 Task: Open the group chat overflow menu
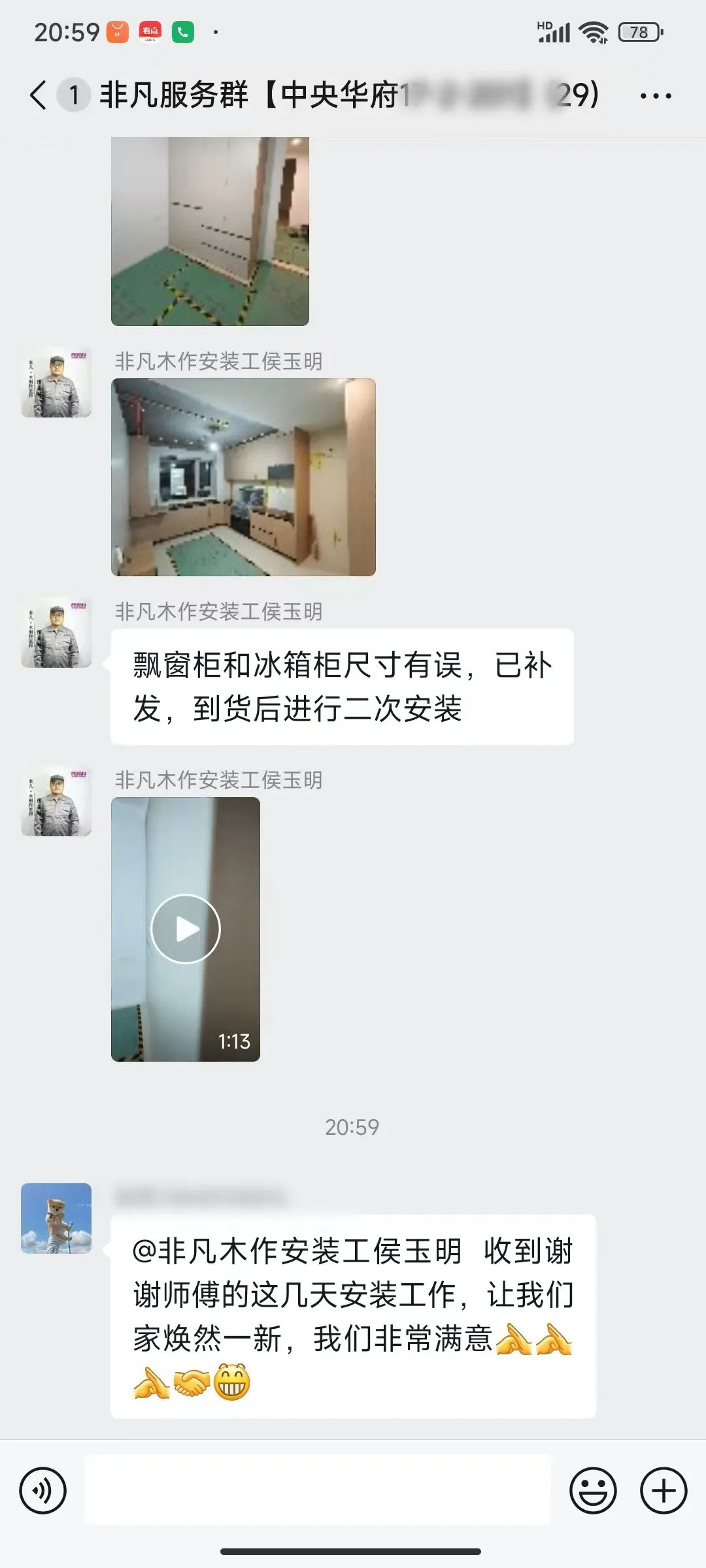pyautogui.click(x=655, y=97)
